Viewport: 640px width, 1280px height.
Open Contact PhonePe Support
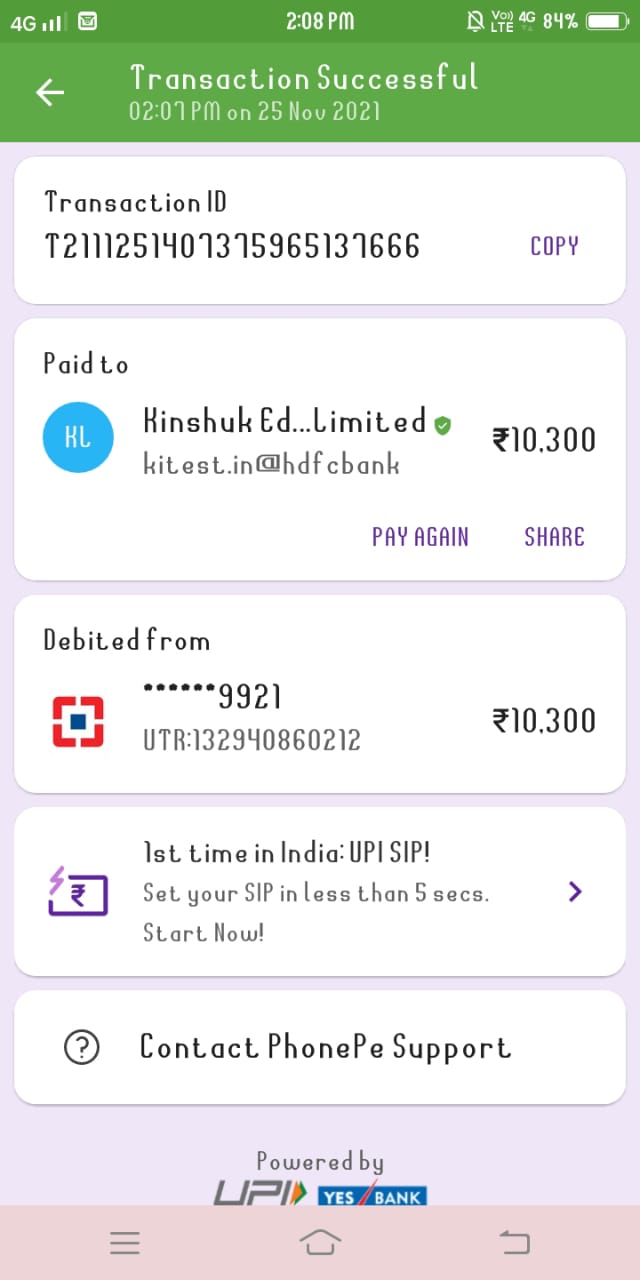point(320,1047)
